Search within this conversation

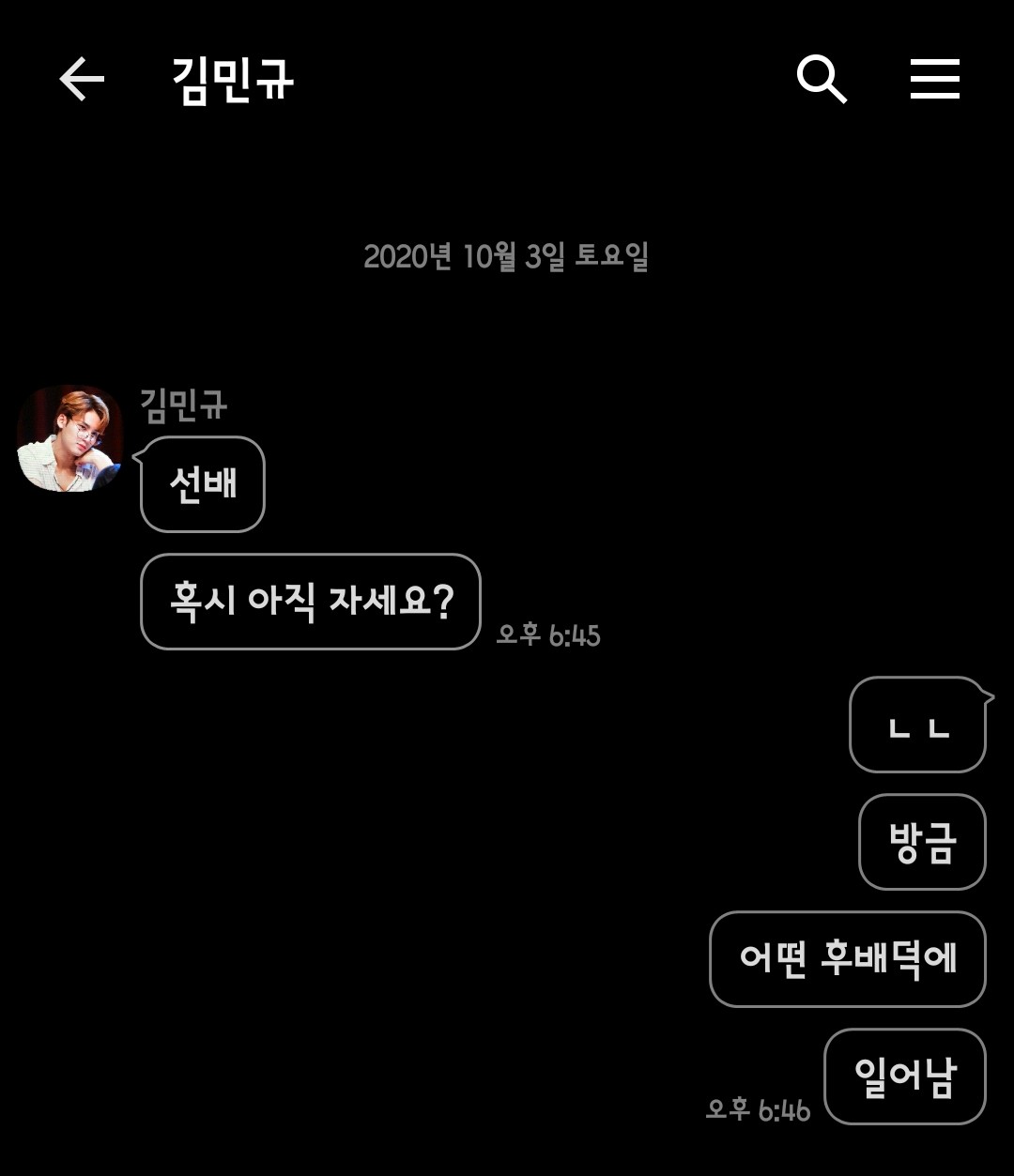[822, 79]
